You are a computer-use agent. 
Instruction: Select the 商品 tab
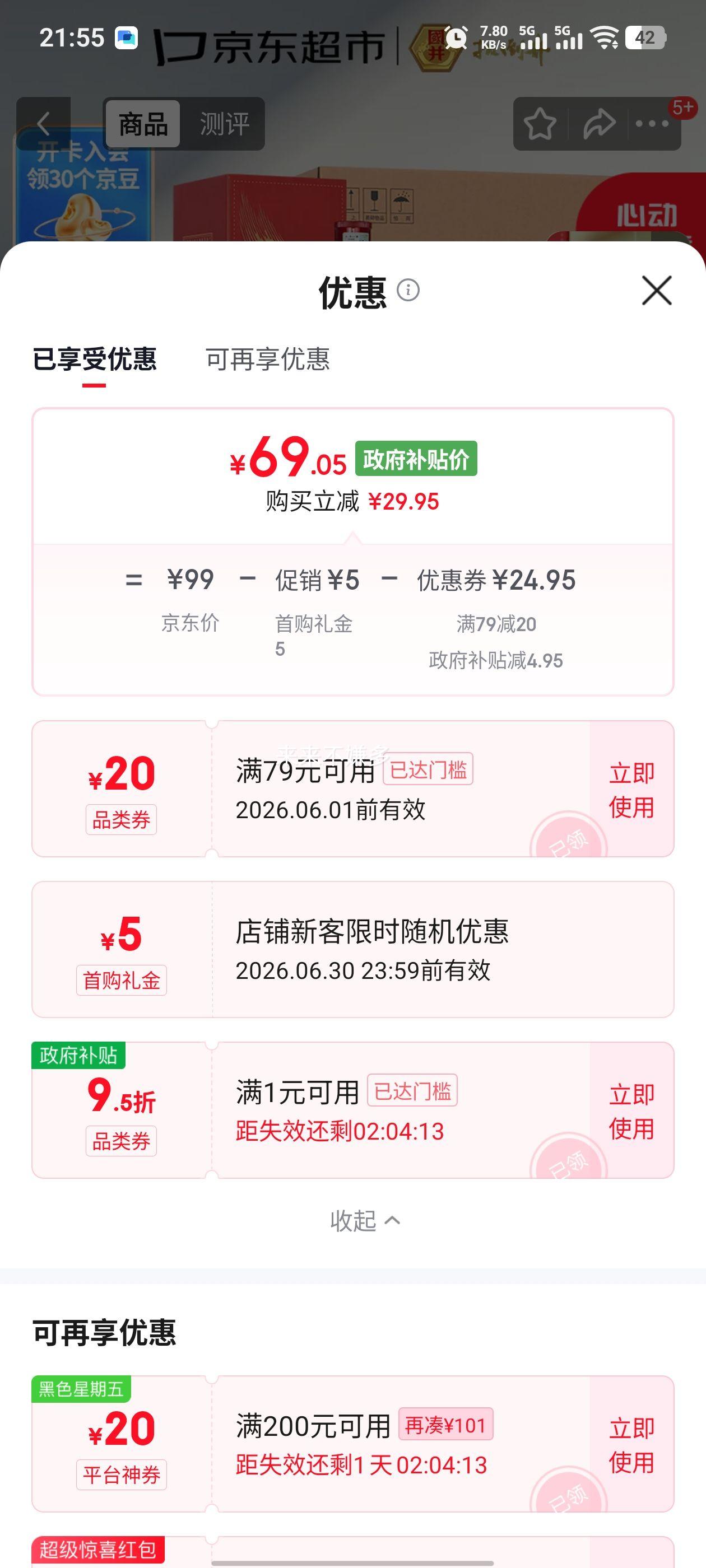click(x=143, y=124)
